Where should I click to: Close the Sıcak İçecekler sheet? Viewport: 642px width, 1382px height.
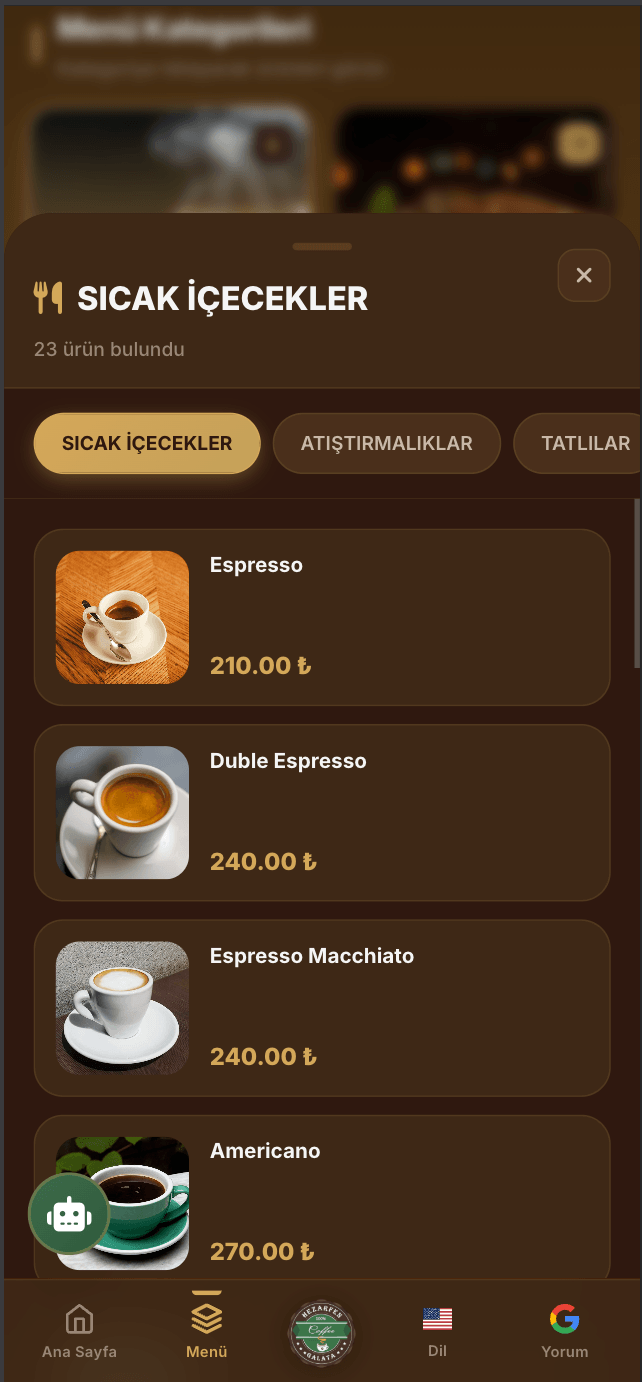(x=584, y=275)
